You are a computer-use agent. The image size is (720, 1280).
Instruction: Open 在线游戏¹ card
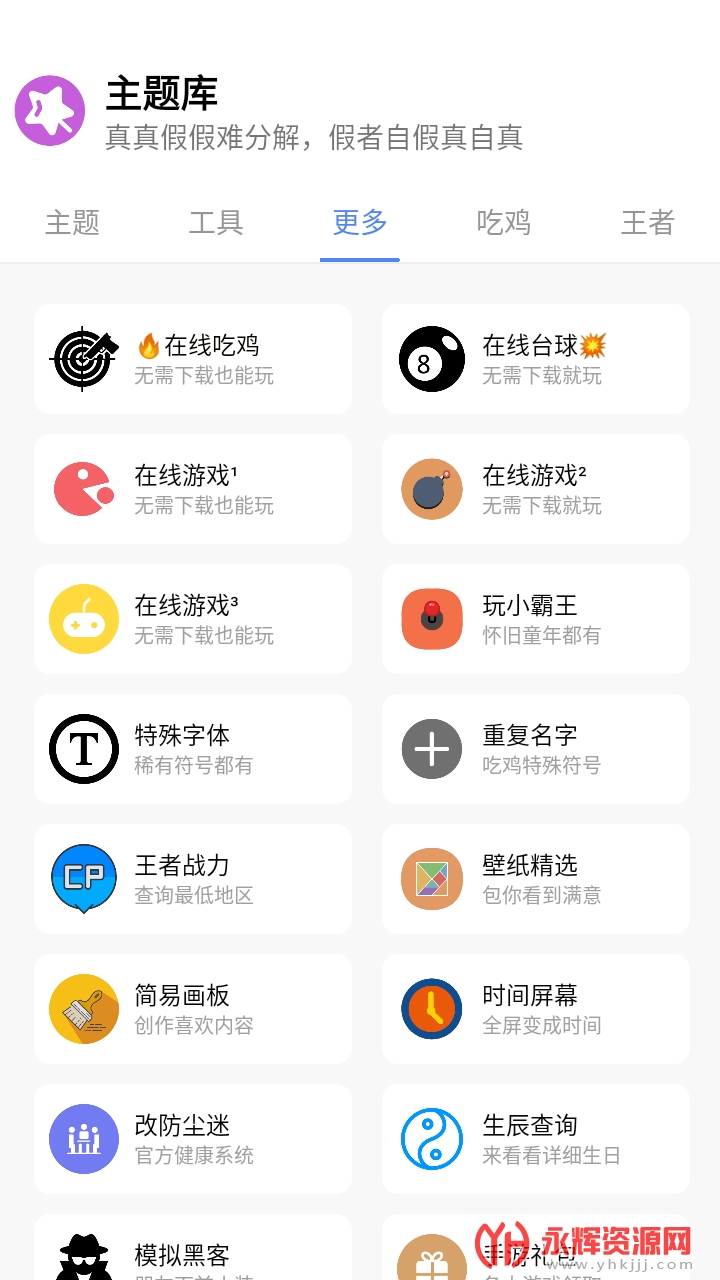tap(193, 489)
